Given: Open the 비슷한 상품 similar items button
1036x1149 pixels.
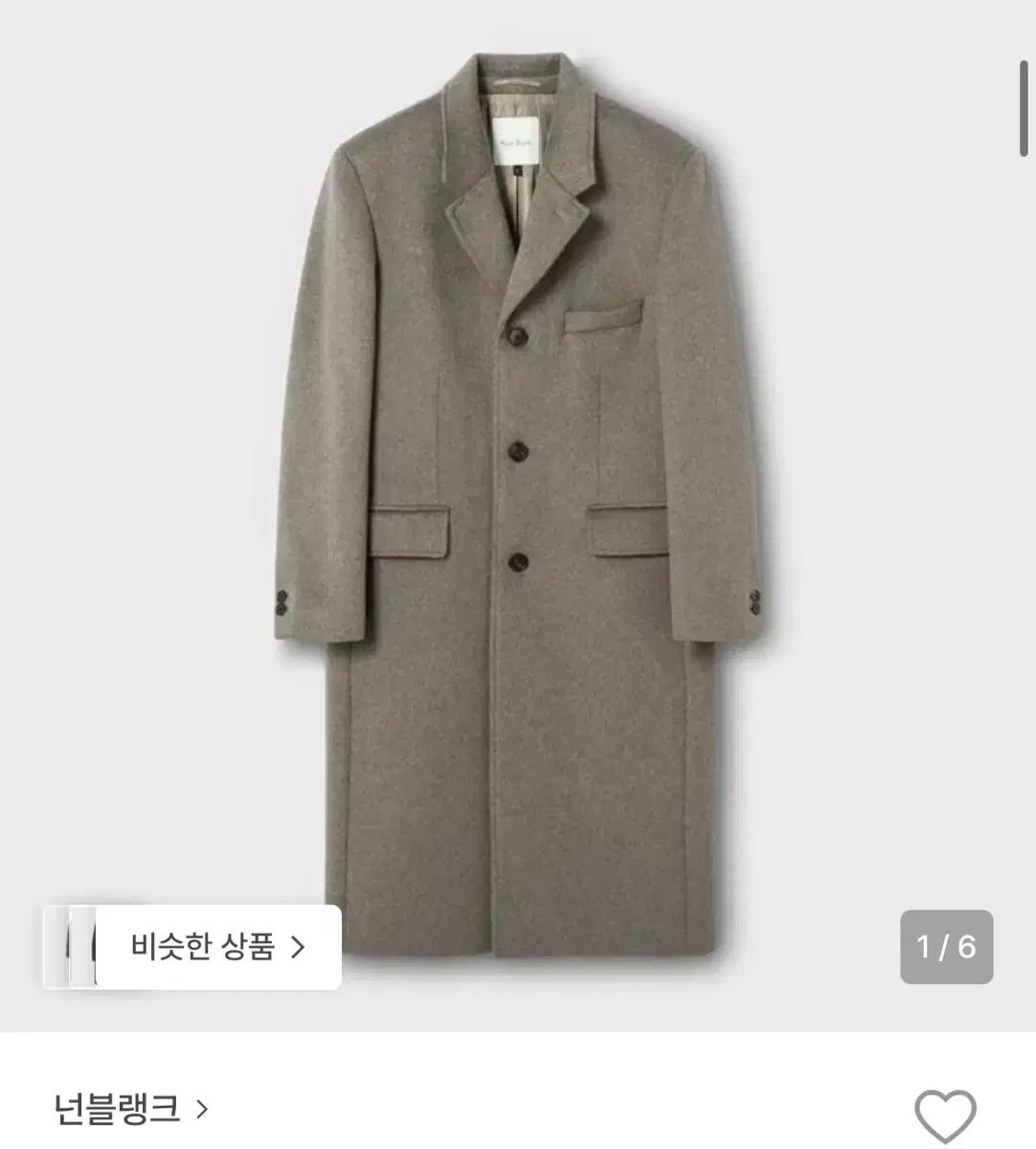Looking at the screenshot, I should pos(218,947).
